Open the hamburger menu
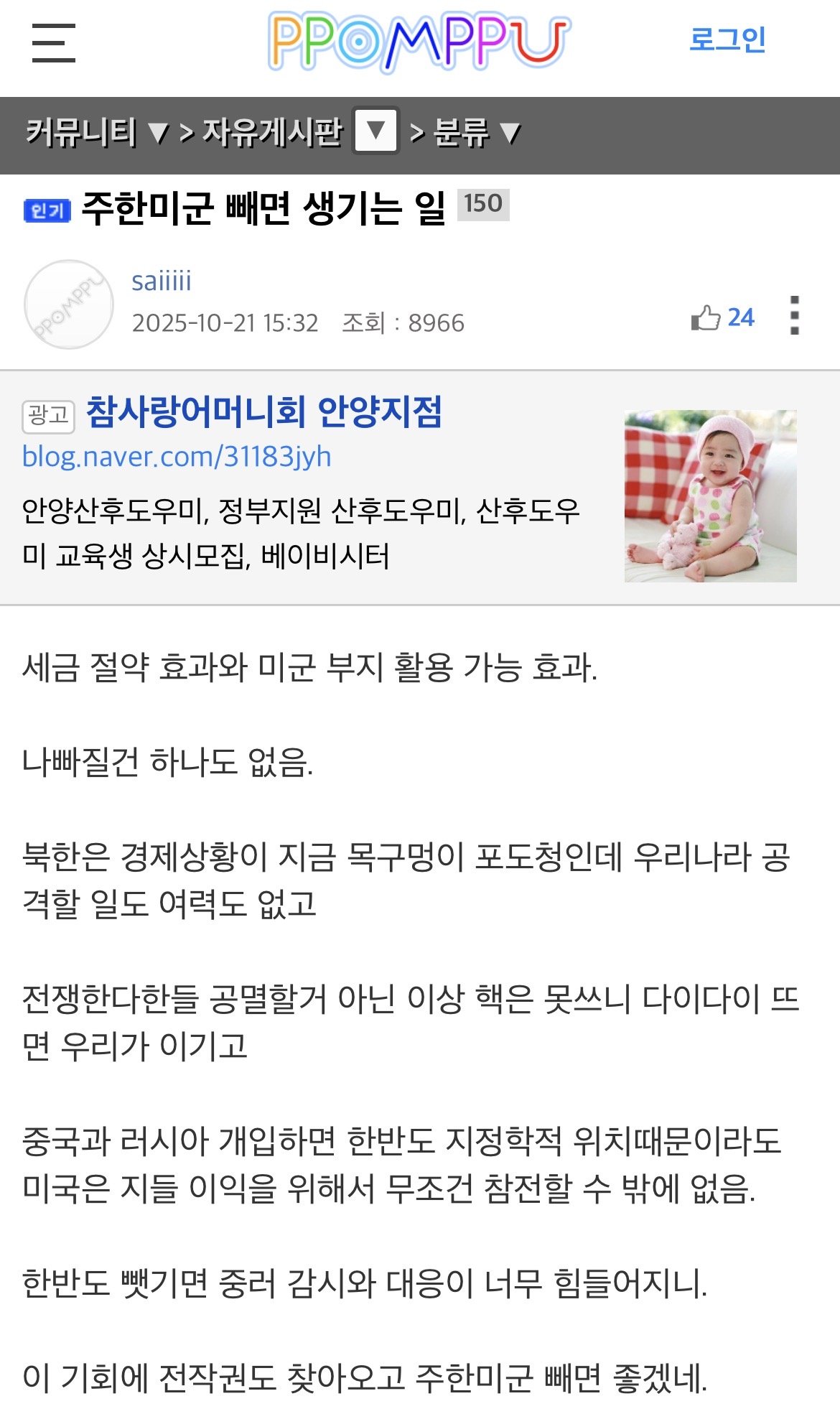 (53, 42)
